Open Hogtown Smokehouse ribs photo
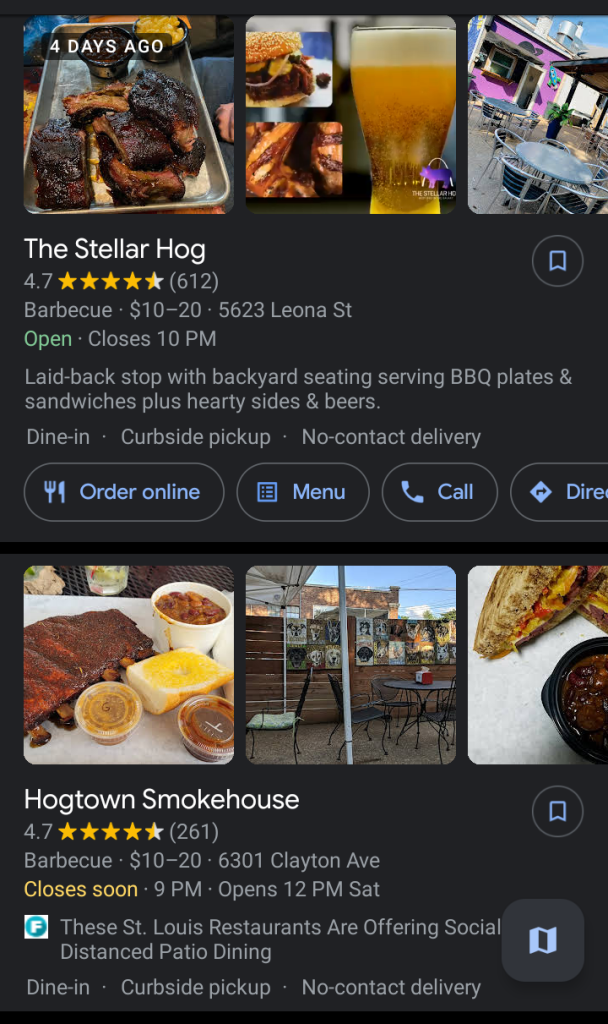Image resolution: width=608 pixels, height=1024 pixels. (x=129, y=665)
